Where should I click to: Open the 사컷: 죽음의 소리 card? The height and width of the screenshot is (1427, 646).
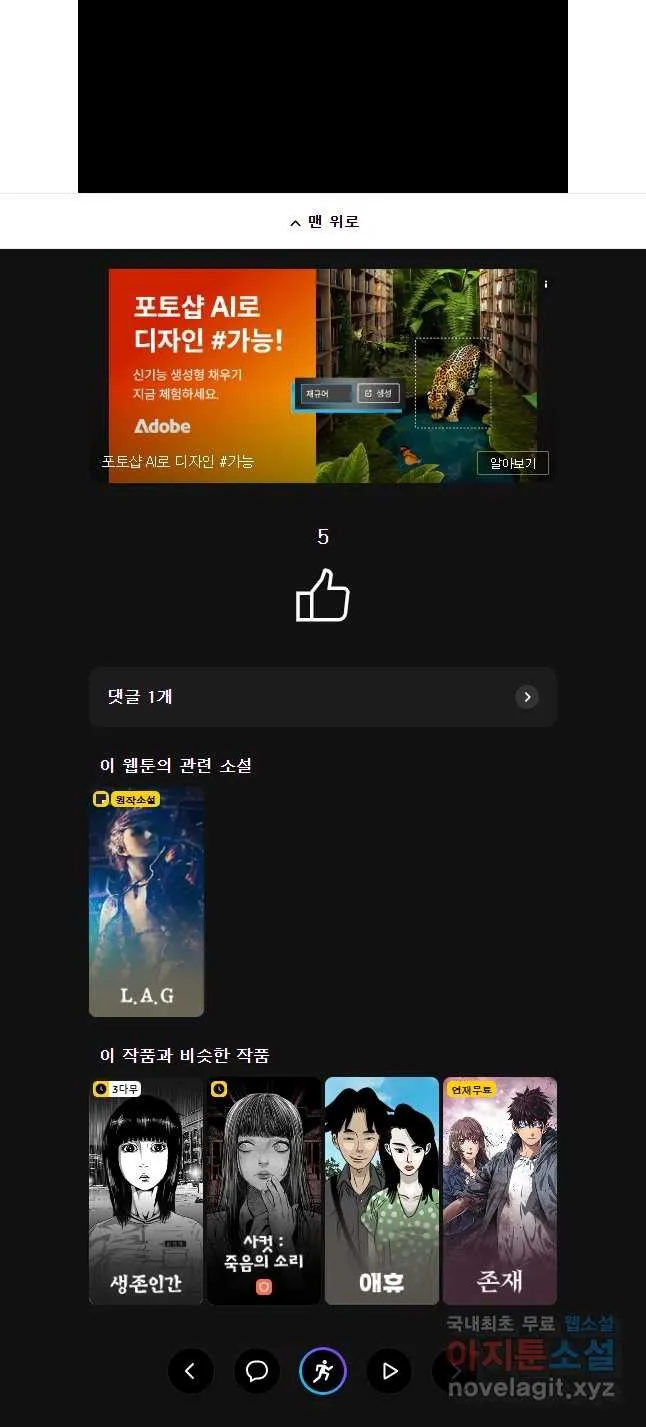point(263,1190)
